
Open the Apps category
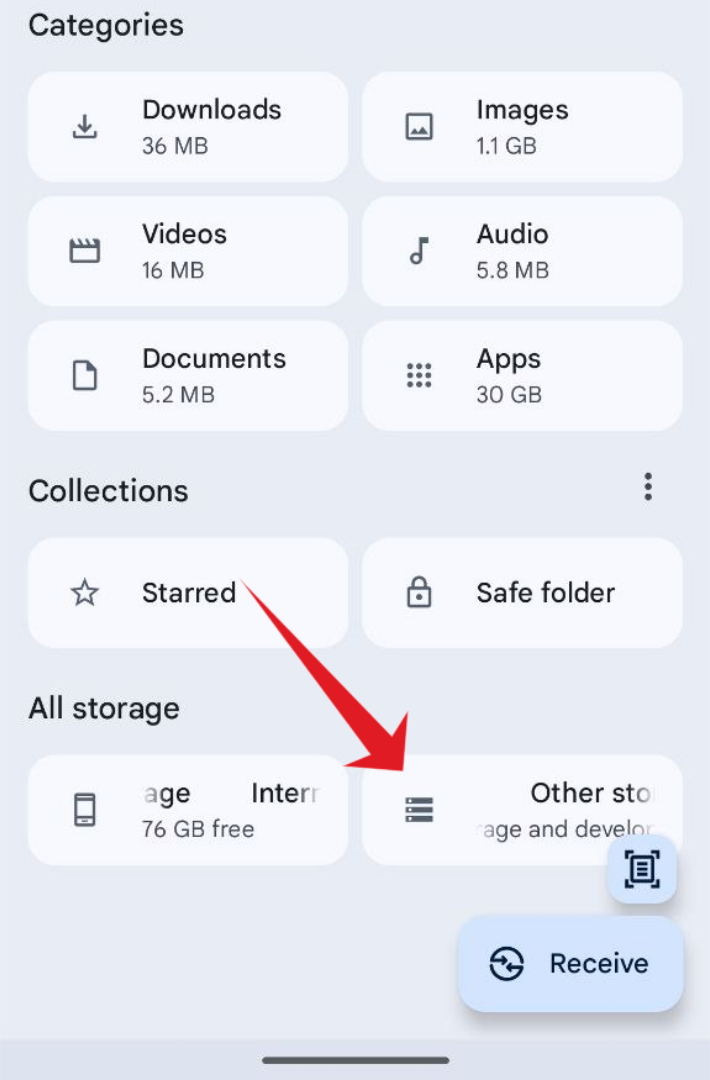click(522, 375)
